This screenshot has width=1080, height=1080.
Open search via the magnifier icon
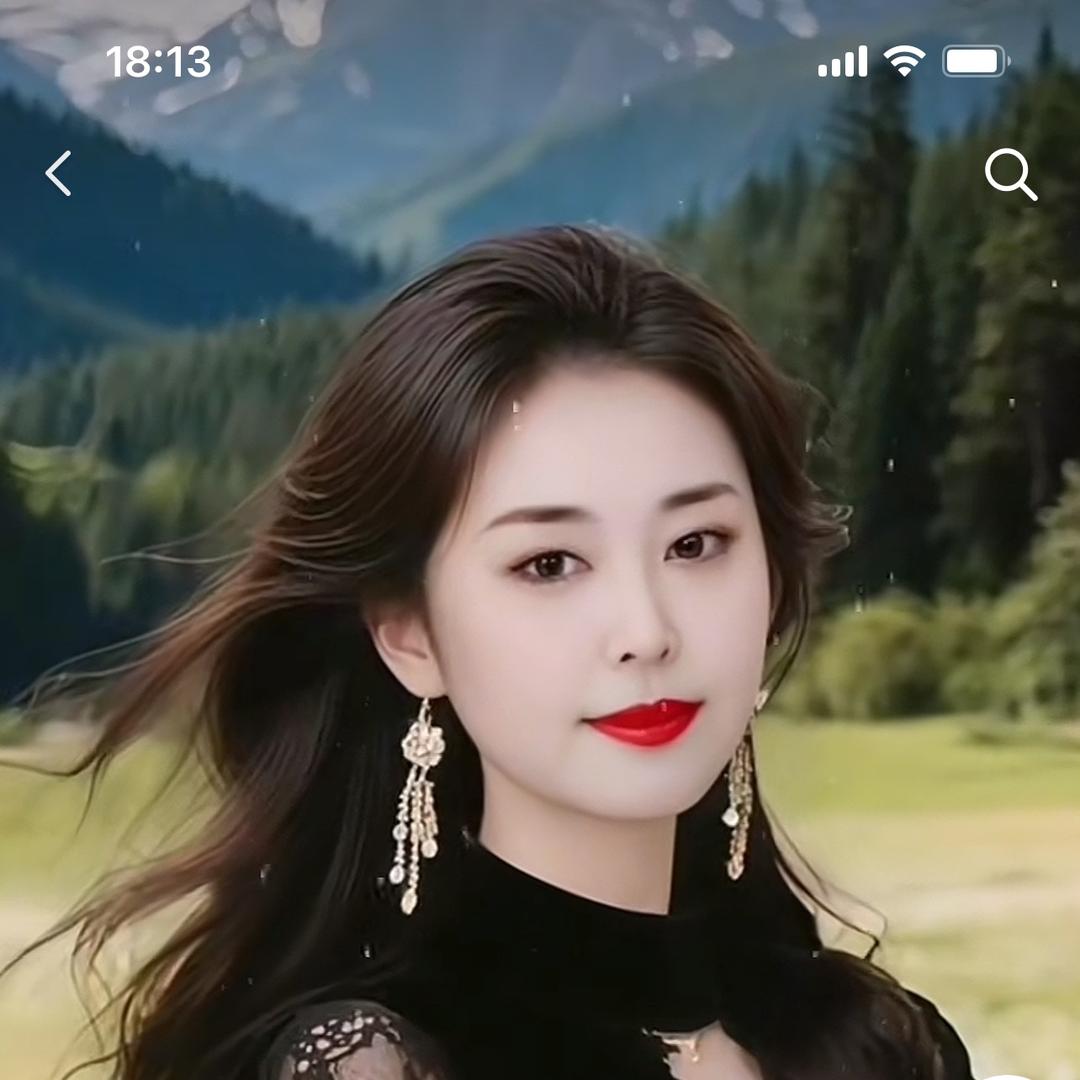click(1009, 174)
